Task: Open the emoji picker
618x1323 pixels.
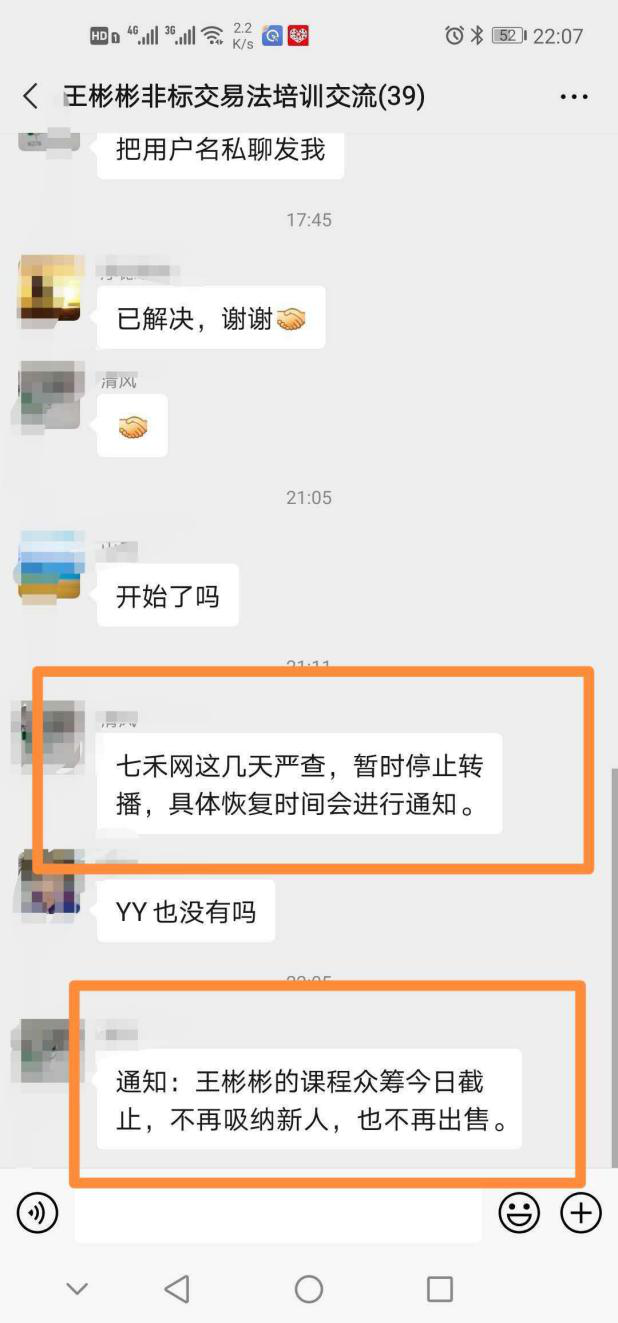Action: (519, 1213)
